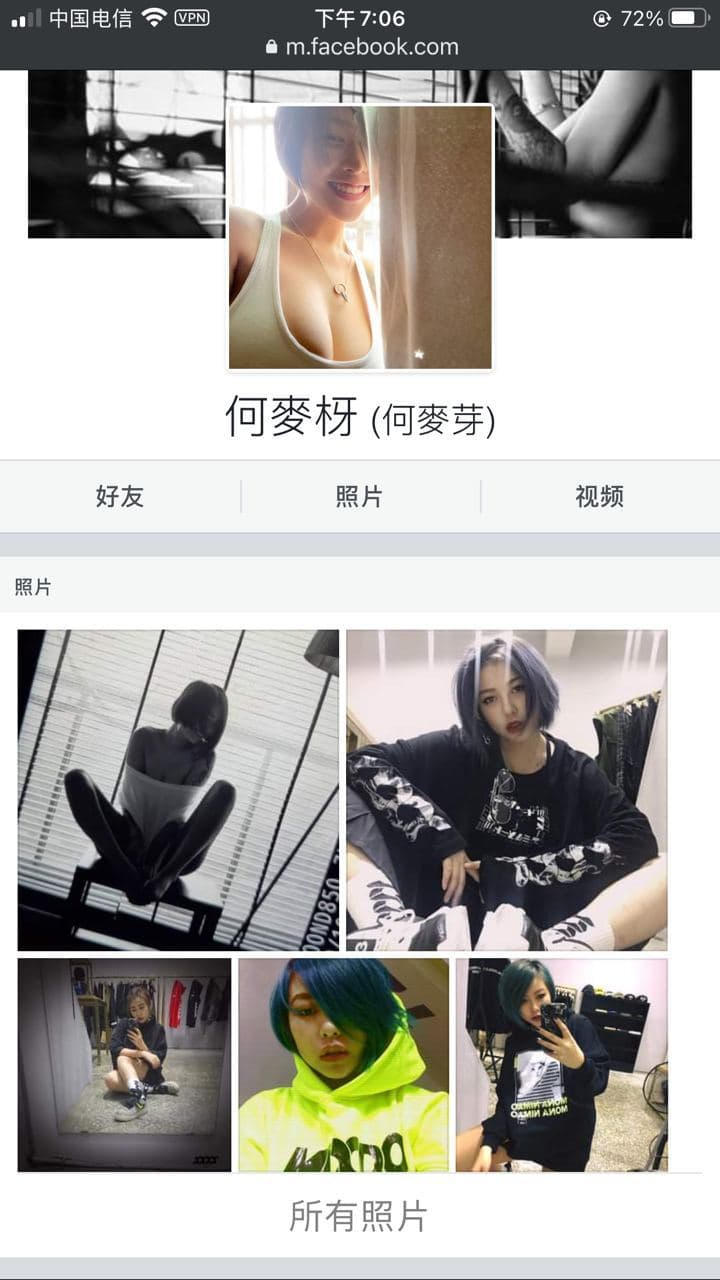Open the profile picture
This screenshot has width=720, height=1280.
(x=360, y=237)
